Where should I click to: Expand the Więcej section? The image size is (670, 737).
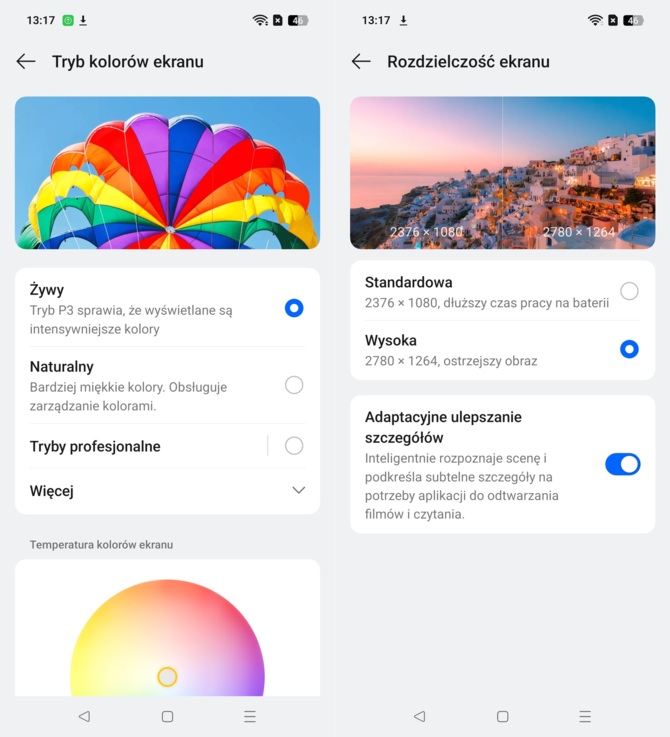[298, 491]
